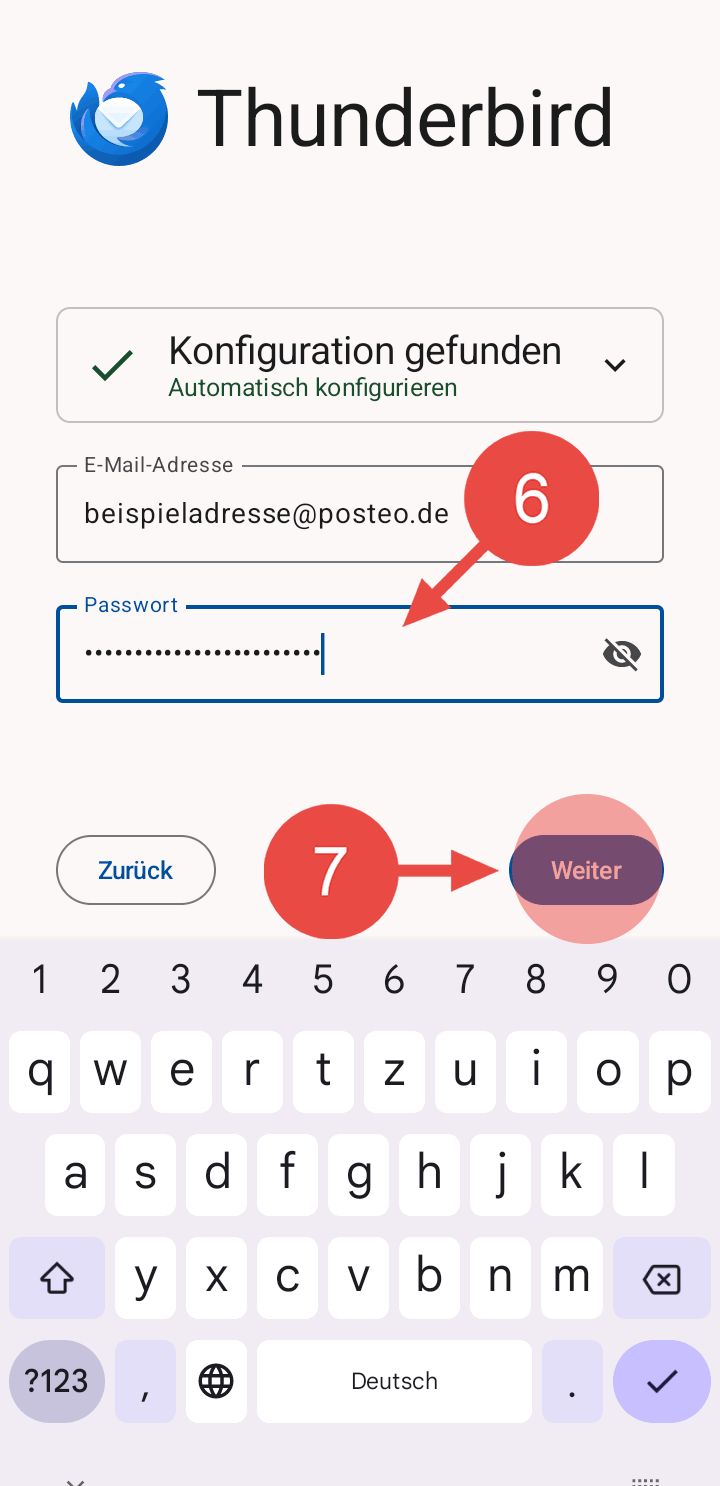Tap the backspace key
Image resolution: width=720 pixels, height=1486 pixels.
click(x=661, y=1278)
